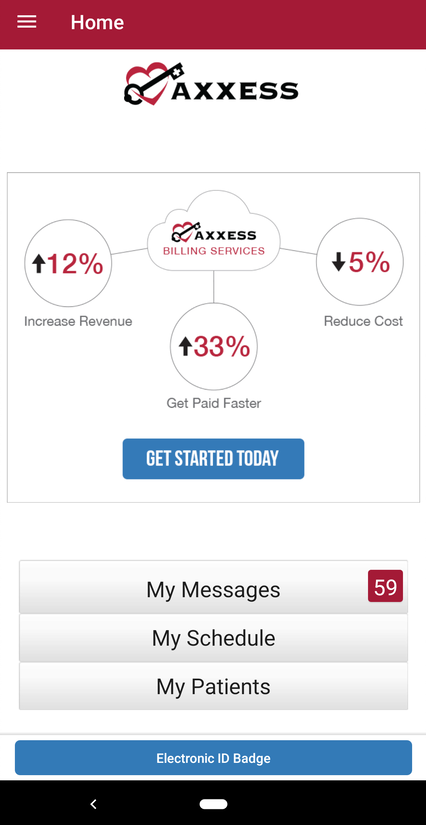The height and width of the screenshot is (825, 426).
Task: Open My Schedule
Action: (213, 638)
